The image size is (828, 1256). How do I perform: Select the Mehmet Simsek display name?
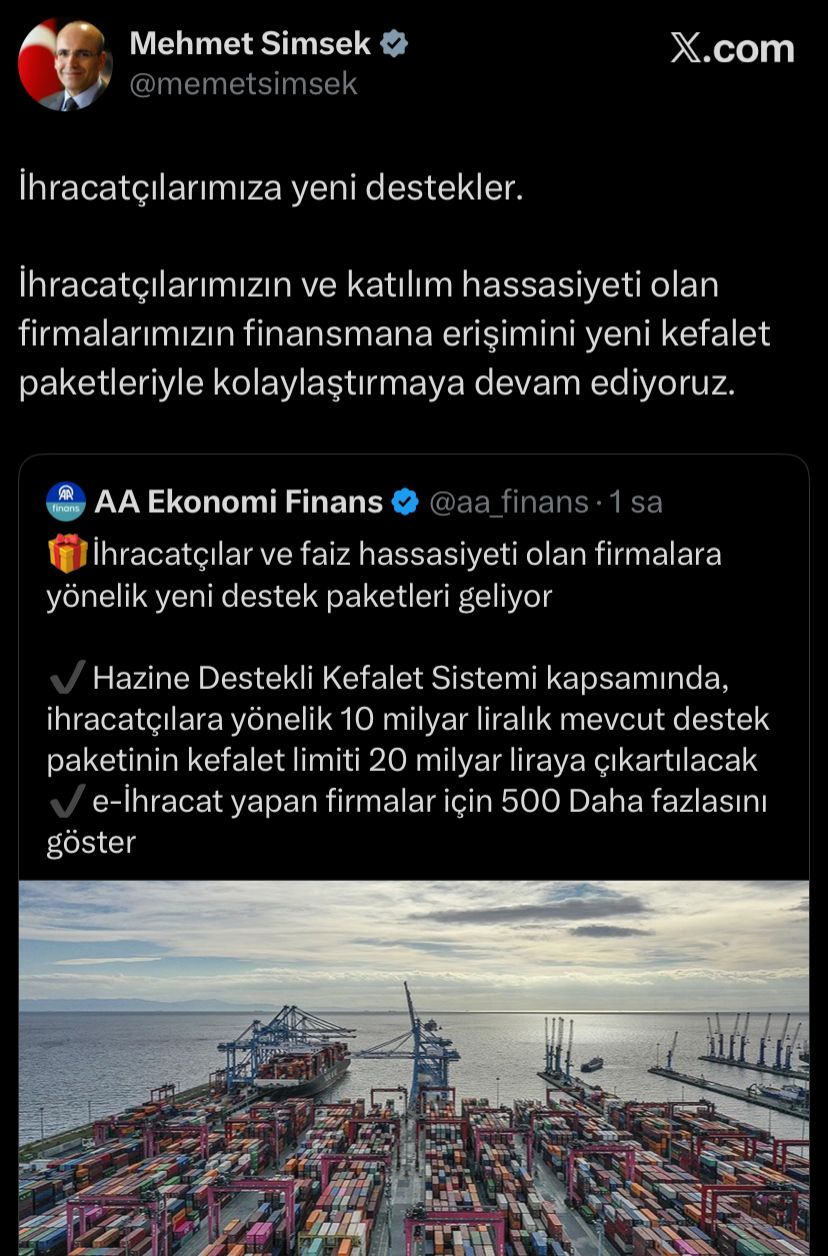250,43
